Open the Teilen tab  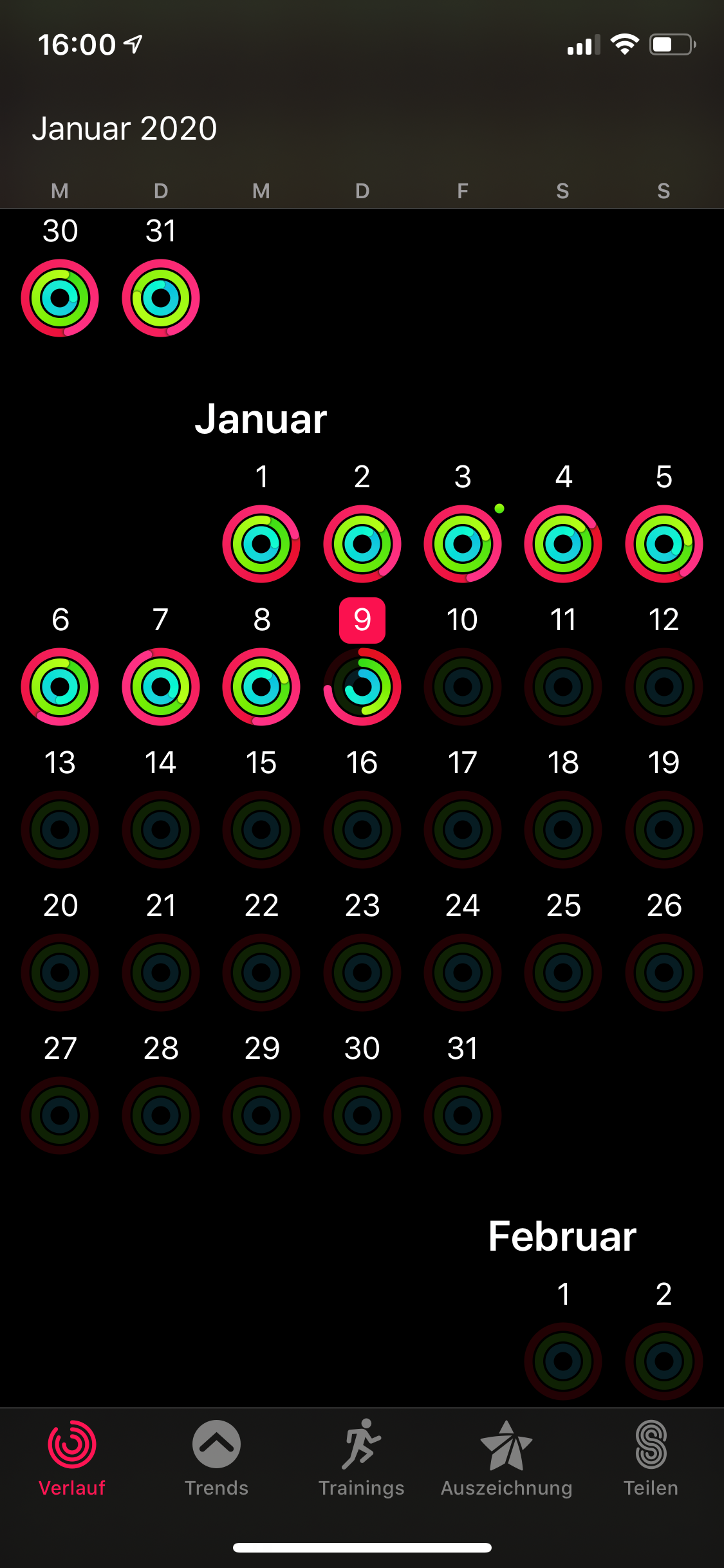pyautogui.click(x=651, y=1459)
